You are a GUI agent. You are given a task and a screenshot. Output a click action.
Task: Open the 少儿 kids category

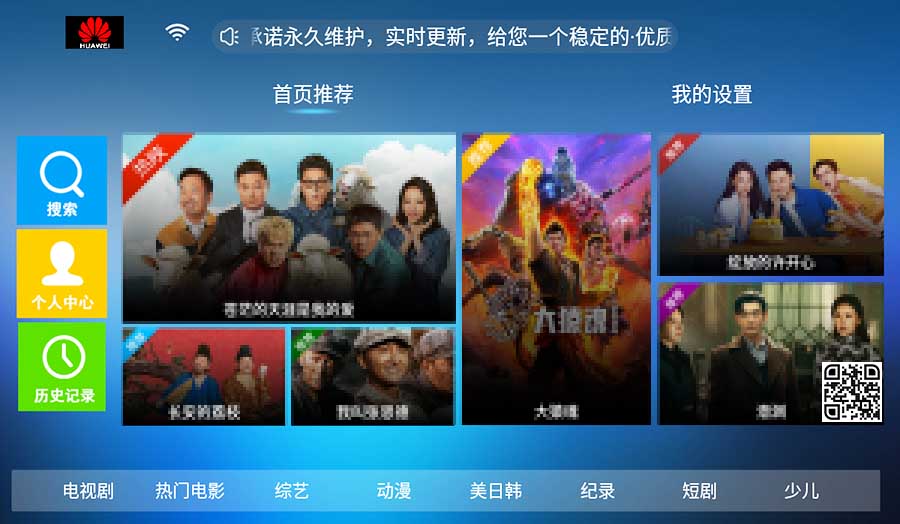[801, 491]
